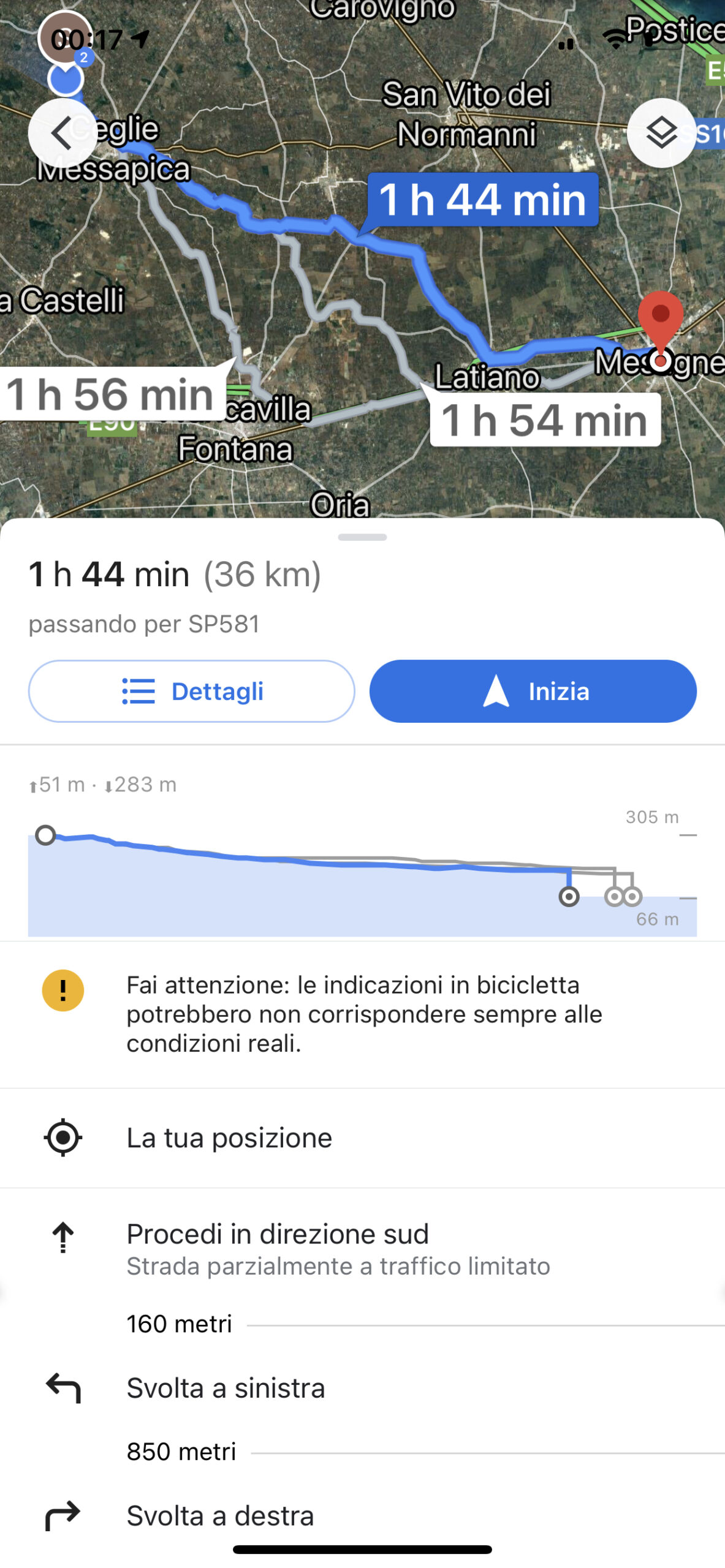Tap the Dettagli button
The image size is (725, 1568).
(x=191, y=691)
